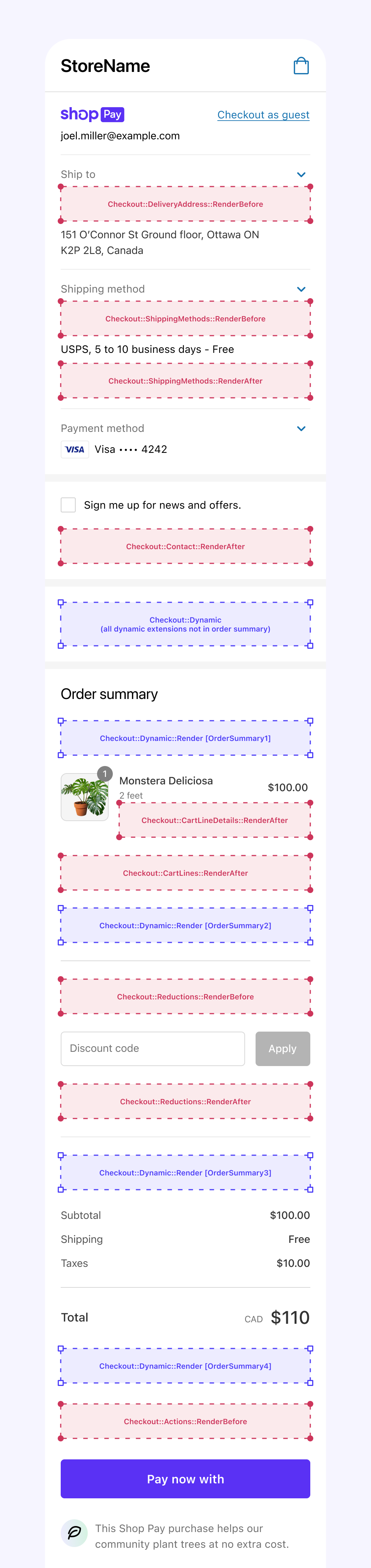This screenshot has width=371, height=1568.
Task: Focus the Discount code field
Action: point(153,1048)
